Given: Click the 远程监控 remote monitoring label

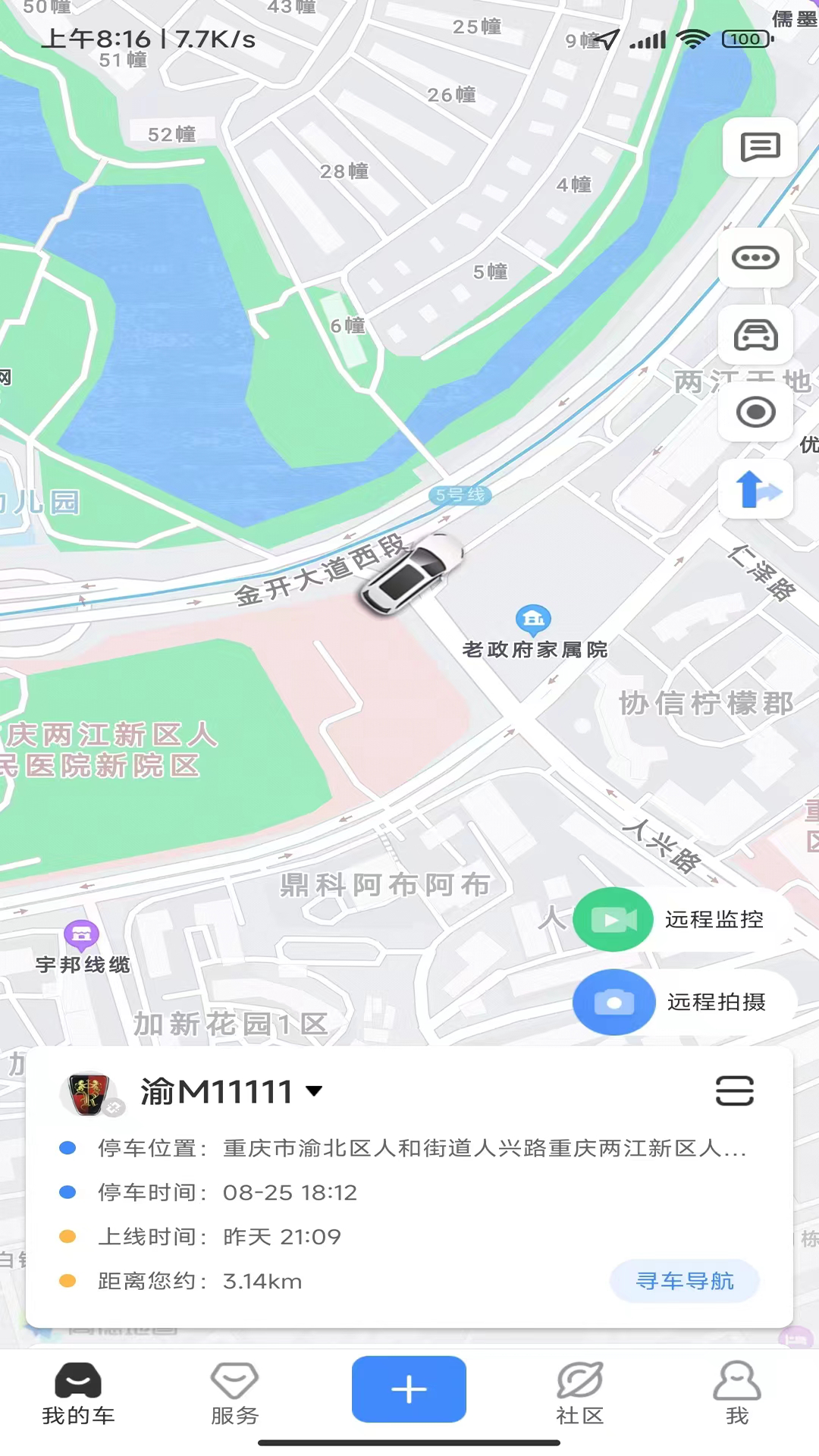Looking at the screenshot, I should point(714,919).
